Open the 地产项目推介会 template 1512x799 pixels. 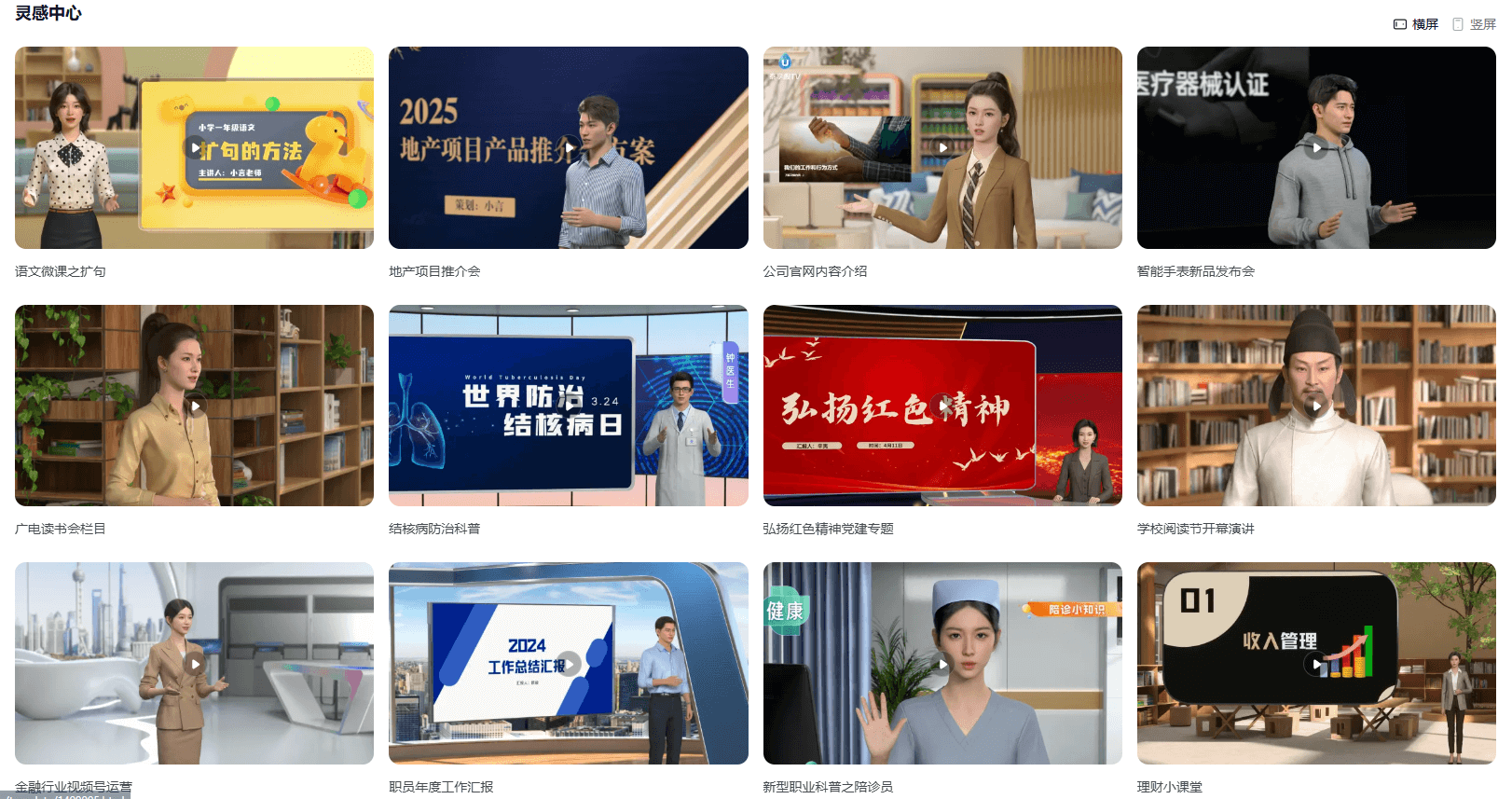click(568, 148)
